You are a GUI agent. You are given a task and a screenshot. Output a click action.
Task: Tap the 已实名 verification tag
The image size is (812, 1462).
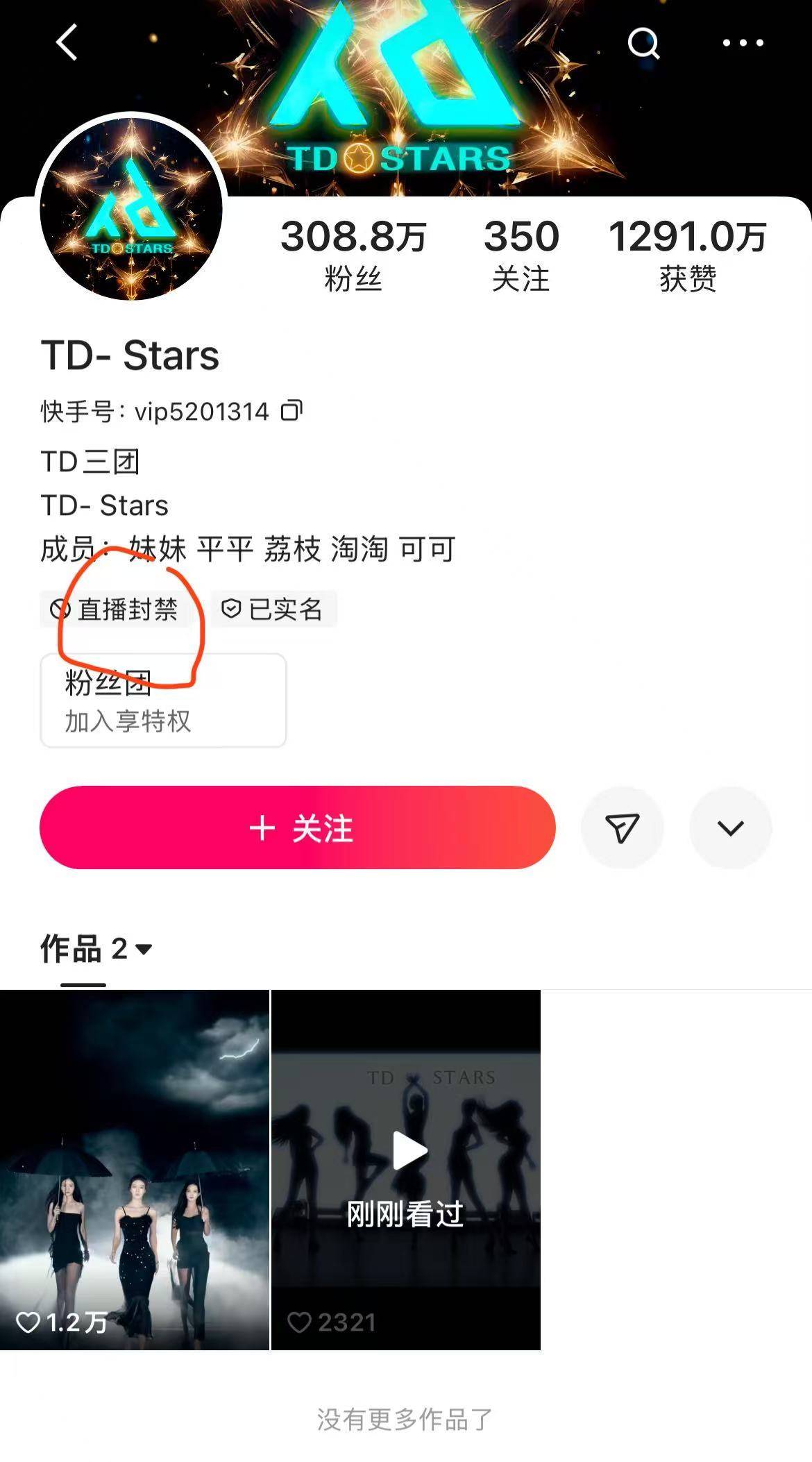[273, 610]
